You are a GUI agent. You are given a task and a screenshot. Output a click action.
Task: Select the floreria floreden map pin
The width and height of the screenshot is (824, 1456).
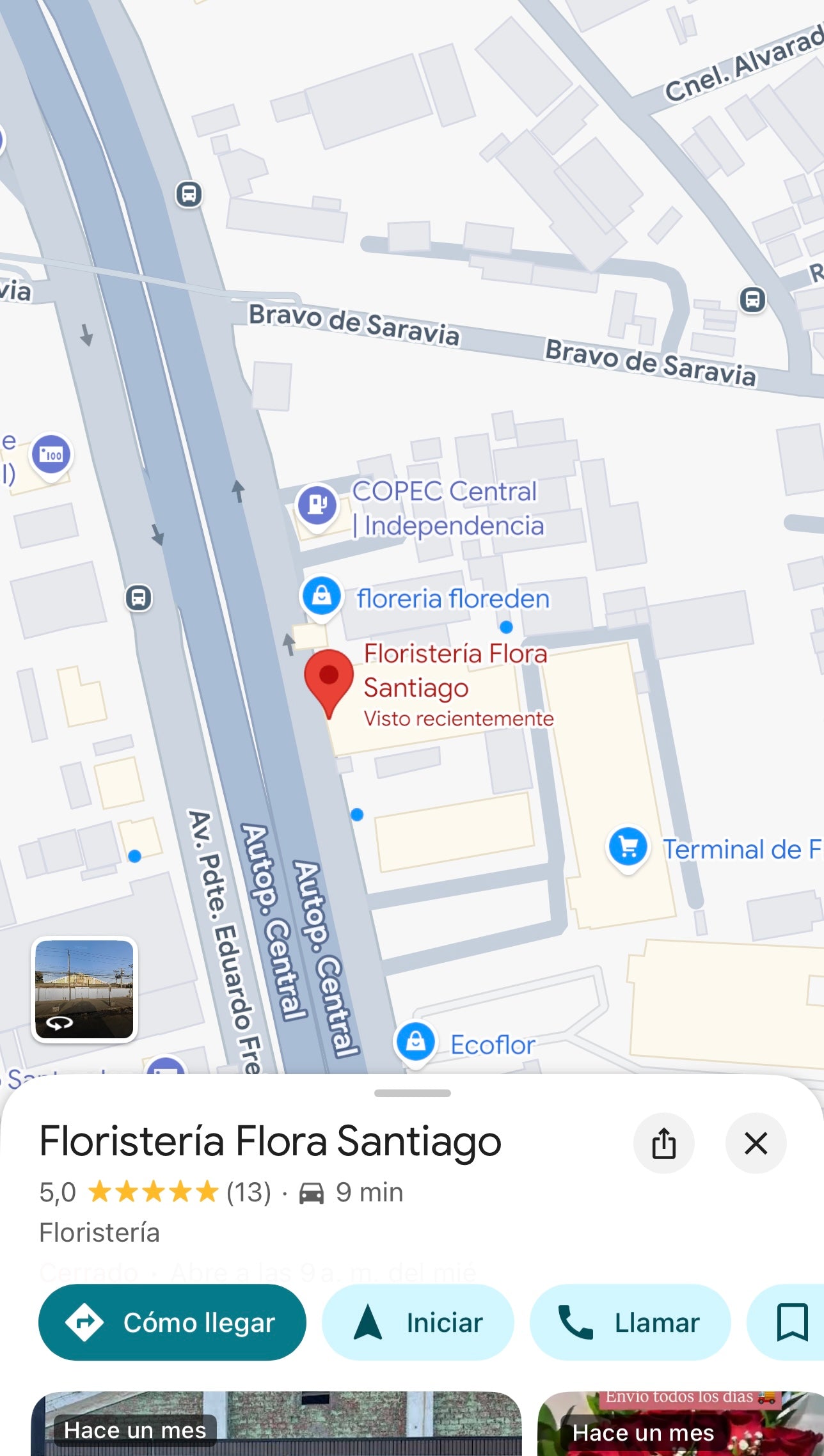click(322, 596)
